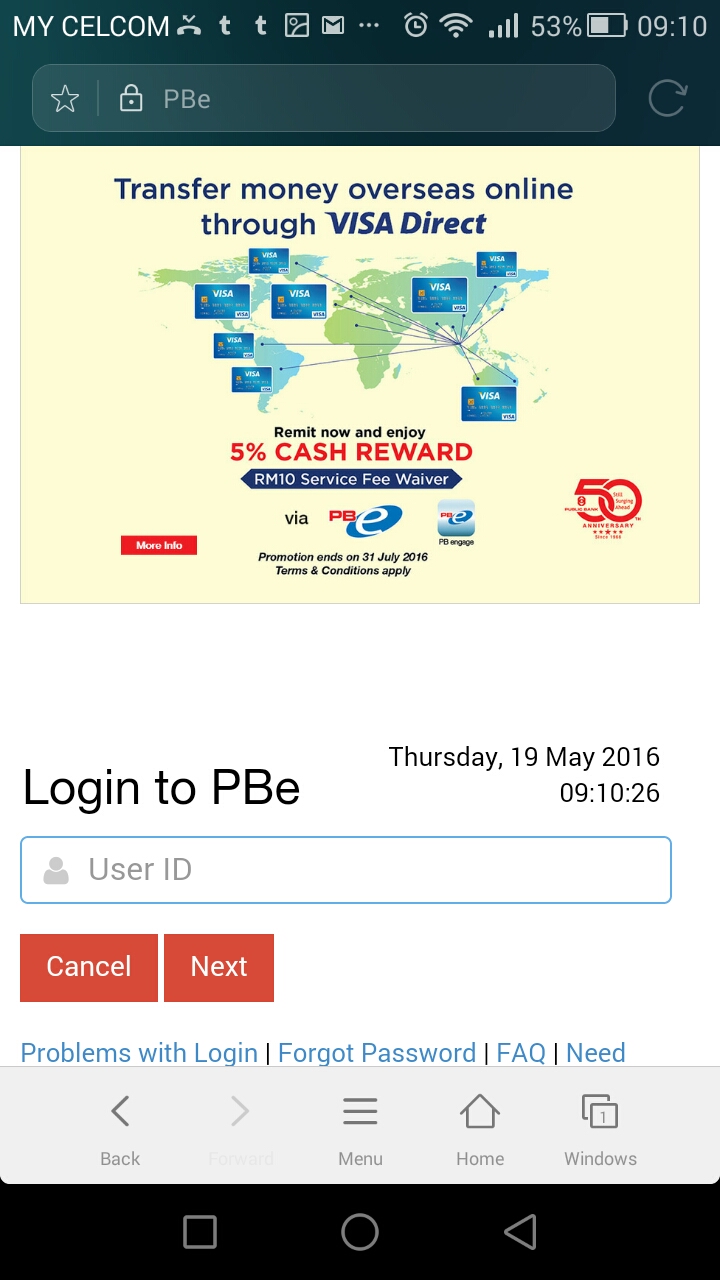The height and width of the screenshot is (1280, 720).
Task: Open the Problems with Login link
Action: click(x=139, y=1052)
